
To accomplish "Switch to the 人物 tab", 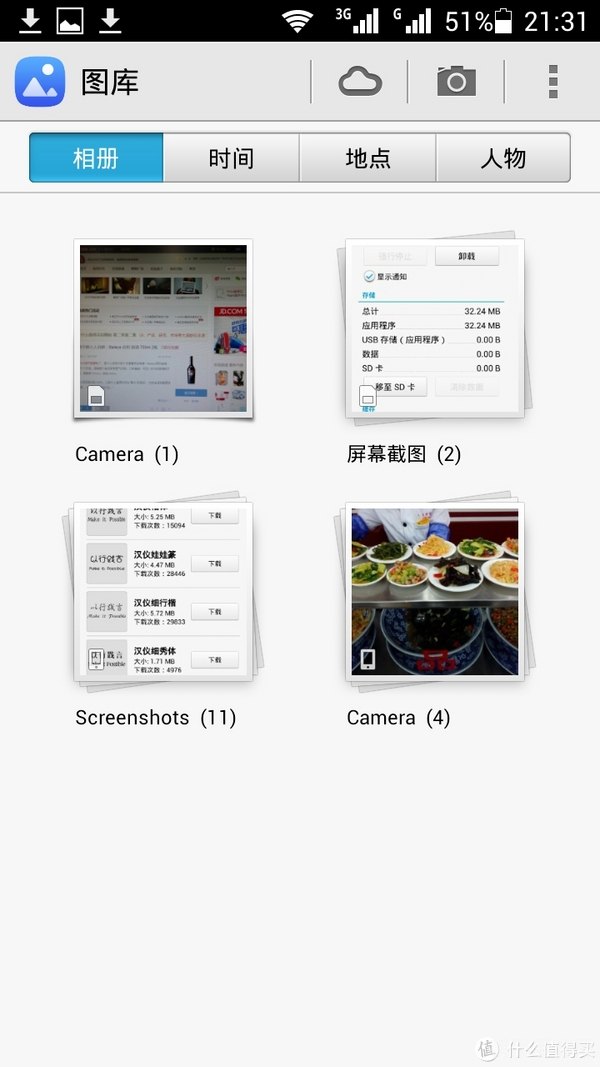I will click(503, 158).
